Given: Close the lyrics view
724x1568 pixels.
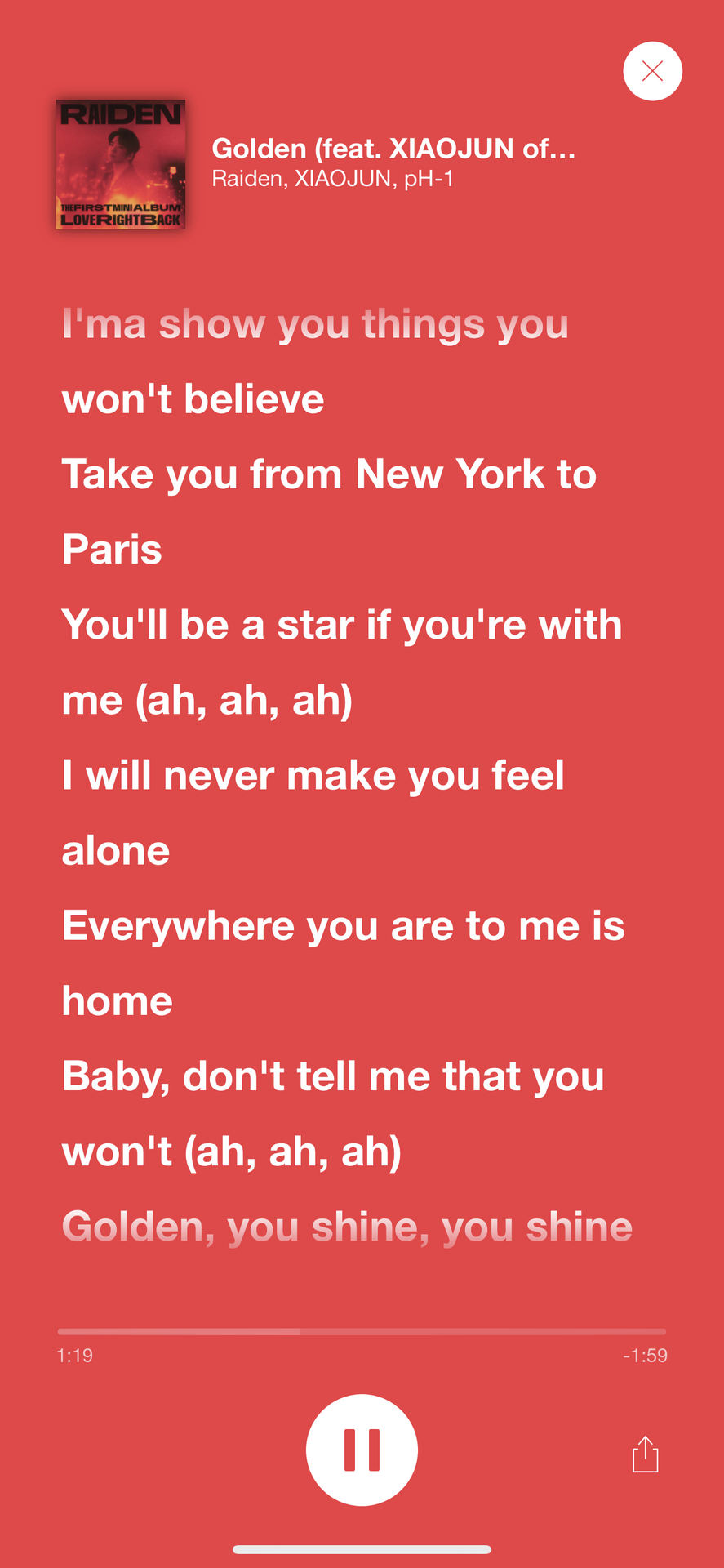Looking at the screenshot, I should tap(652, 71).
